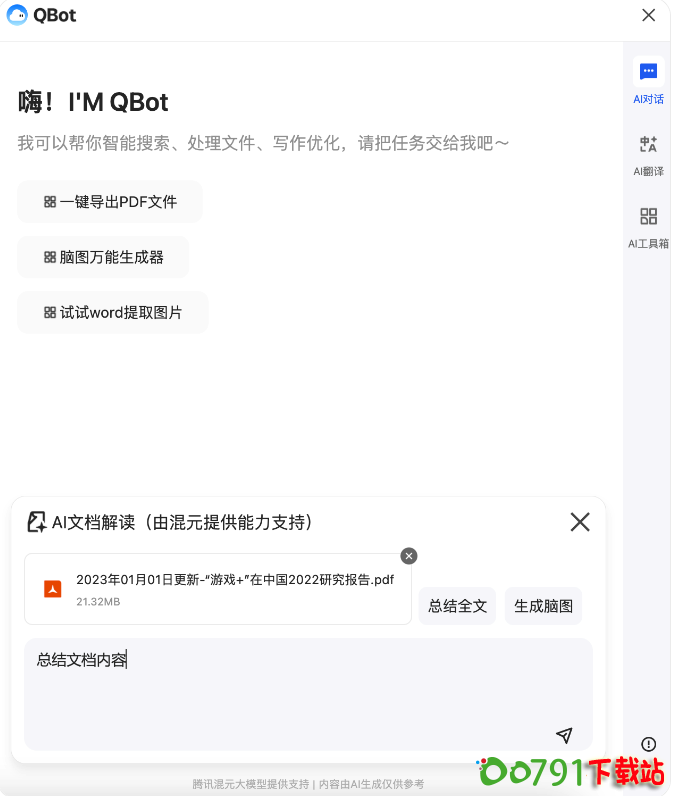Try 试试word提取图片 suggestion

click(x=113, y=312)
